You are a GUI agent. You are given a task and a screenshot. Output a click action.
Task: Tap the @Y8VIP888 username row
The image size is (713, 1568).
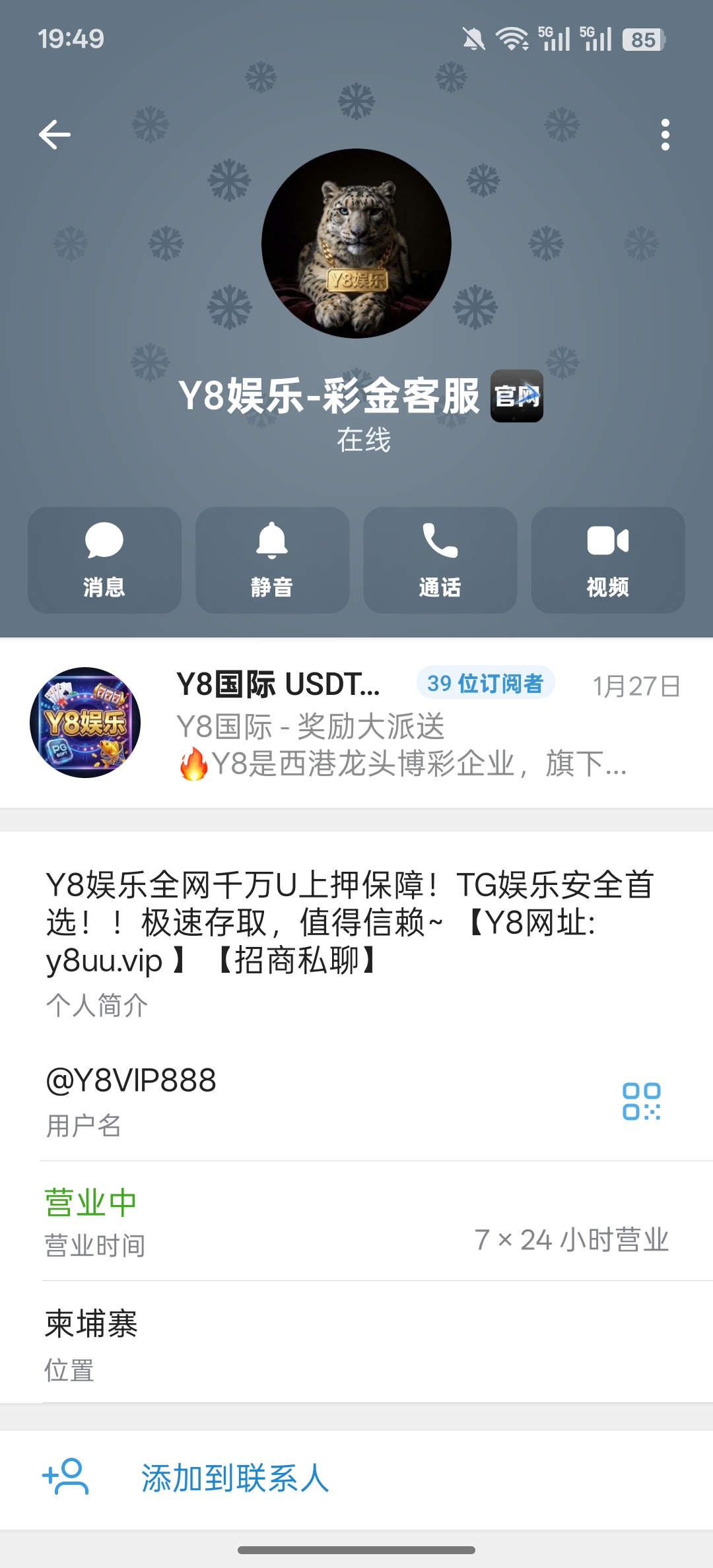coord(264,1099)
